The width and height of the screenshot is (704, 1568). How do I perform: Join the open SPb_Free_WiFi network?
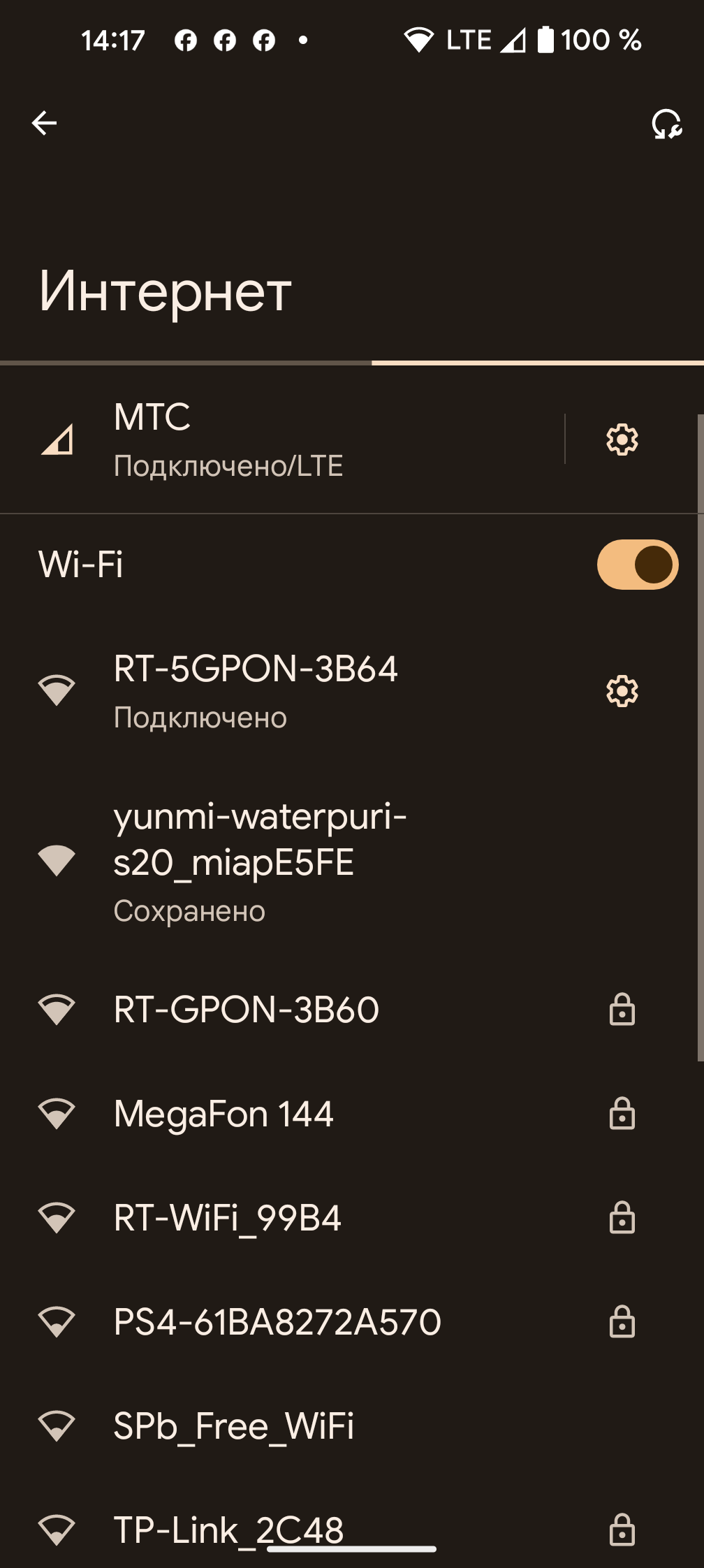click(279, 1426)
